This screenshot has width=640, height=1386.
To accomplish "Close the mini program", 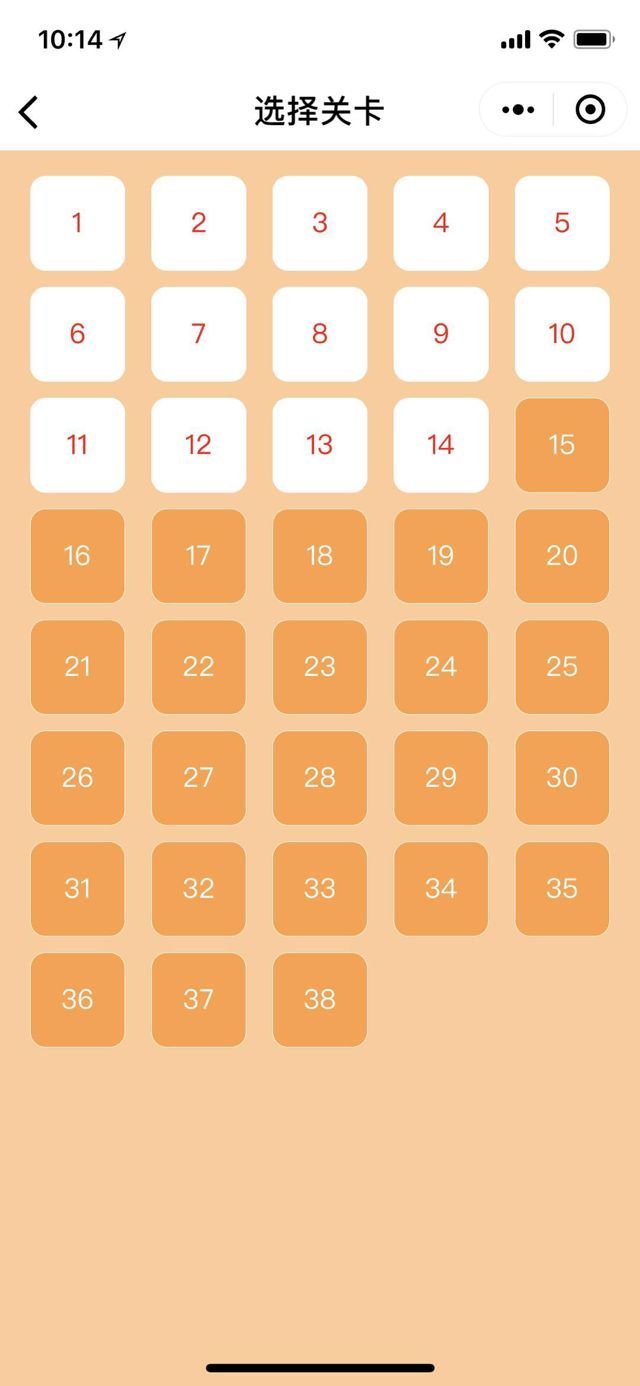I will 591,110.
